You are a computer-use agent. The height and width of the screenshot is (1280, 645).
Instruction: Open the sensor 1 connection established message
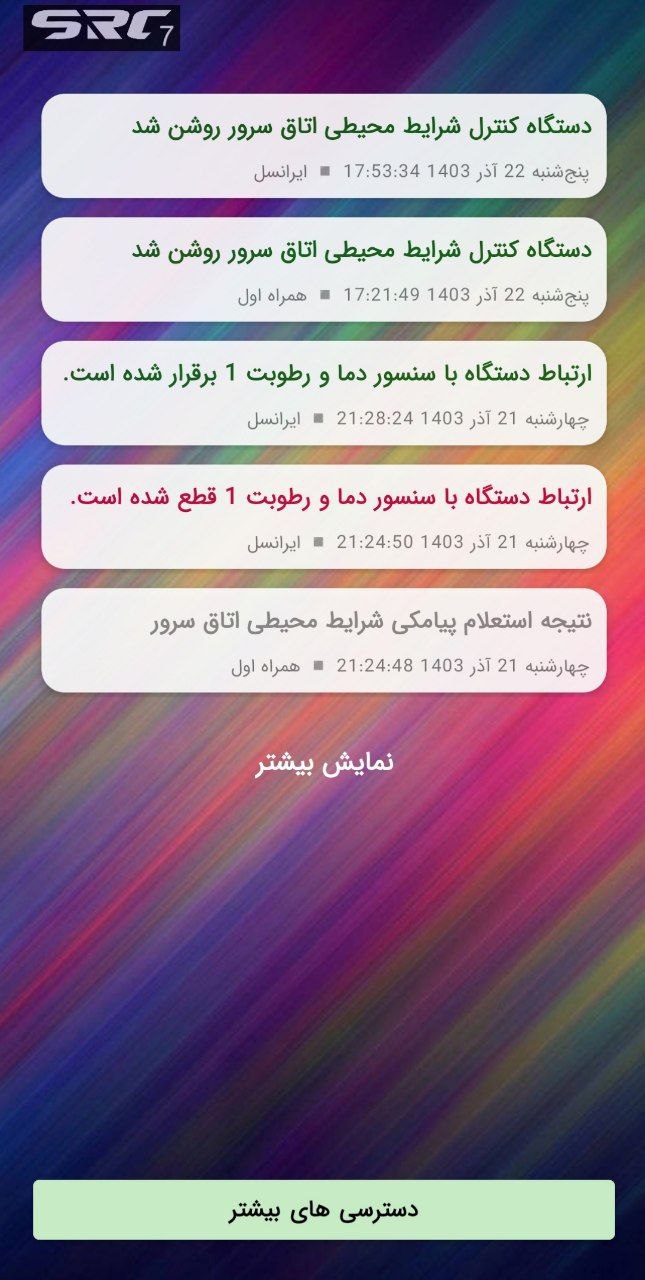[x=324, y=393]
